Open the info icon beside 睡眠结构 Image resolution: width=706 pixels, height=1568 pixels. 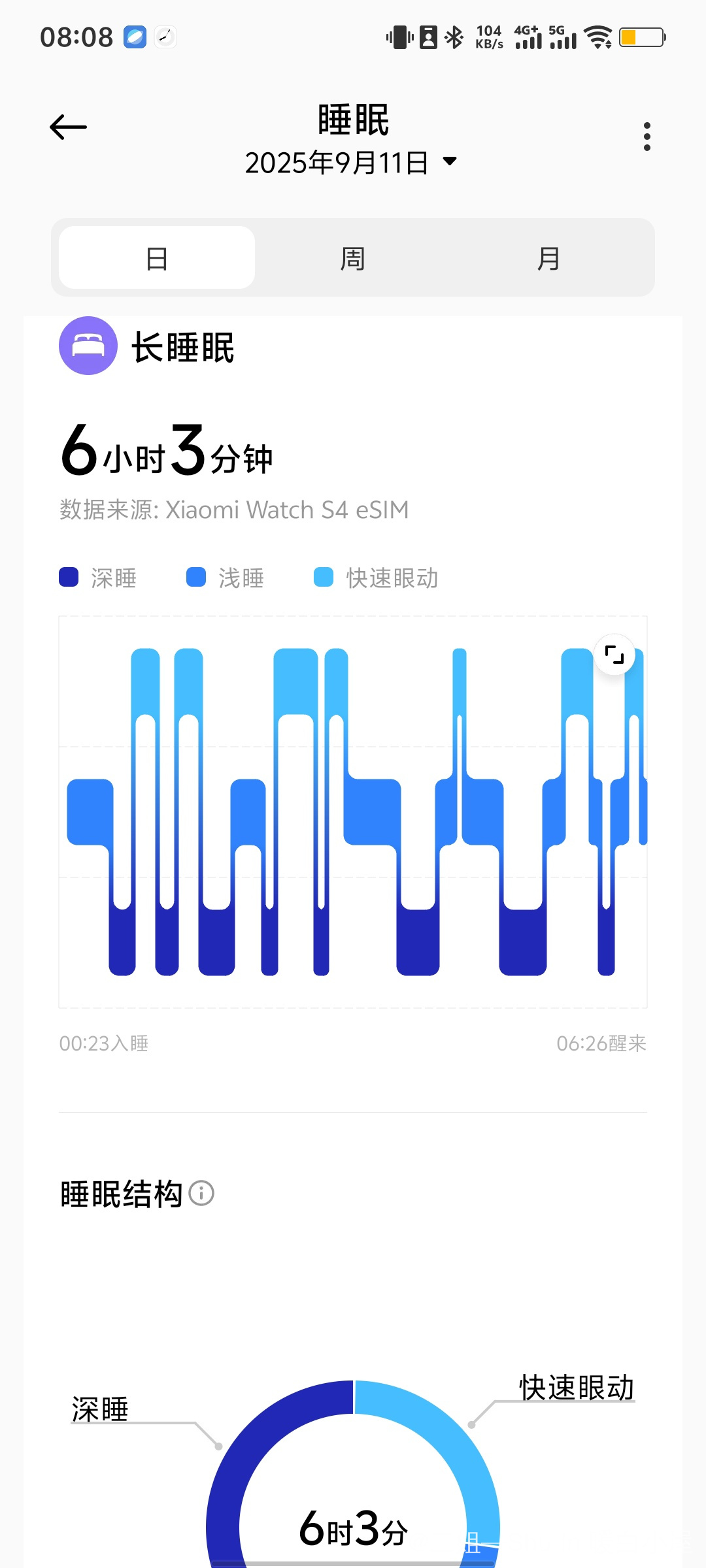(x=201, y=1193)
